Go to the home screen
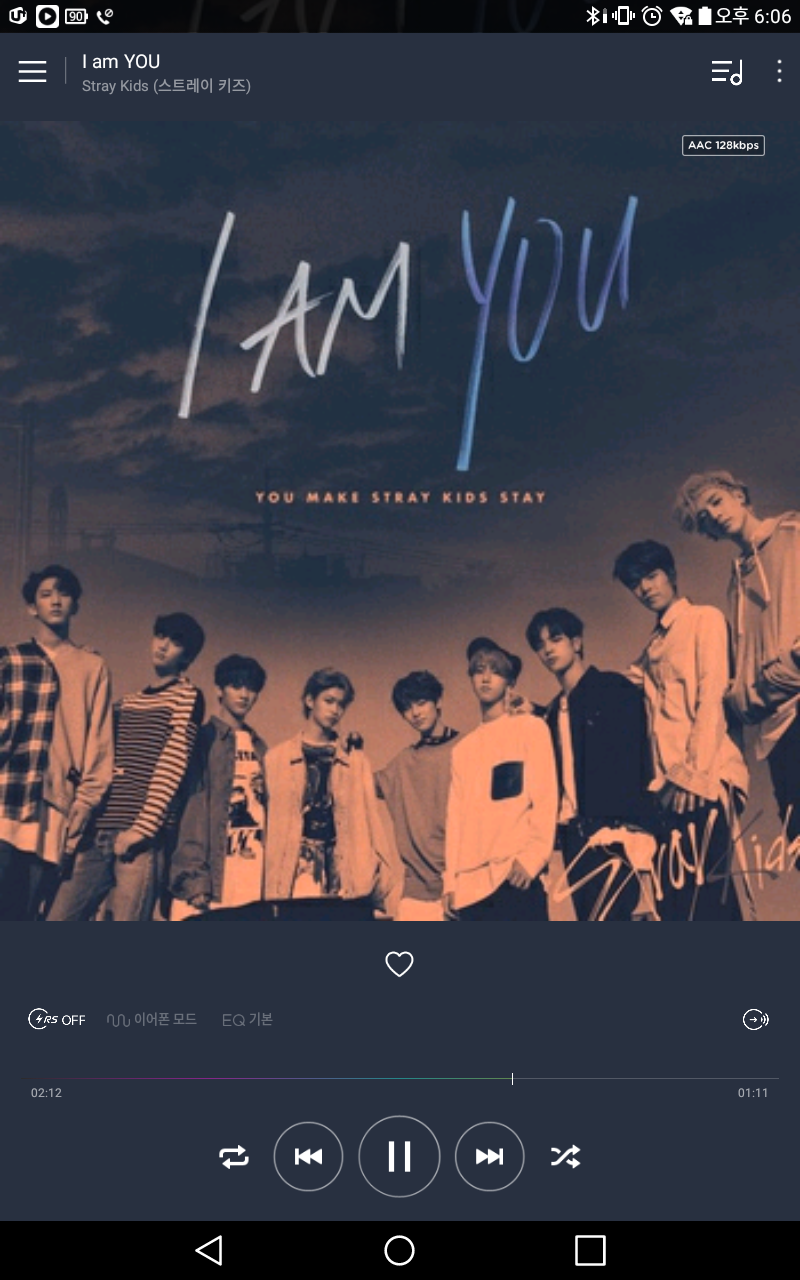The width and height of the screenshot is (800, 1280). tap(399, 1250)
